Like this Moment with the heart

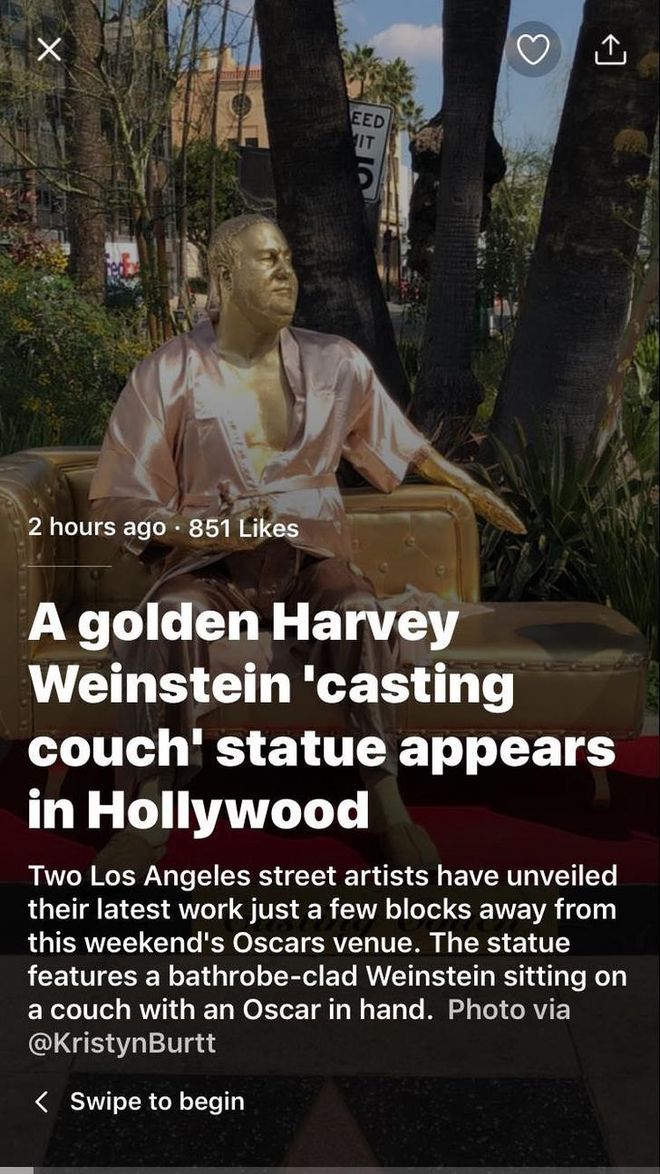click(x=533, y=49)
